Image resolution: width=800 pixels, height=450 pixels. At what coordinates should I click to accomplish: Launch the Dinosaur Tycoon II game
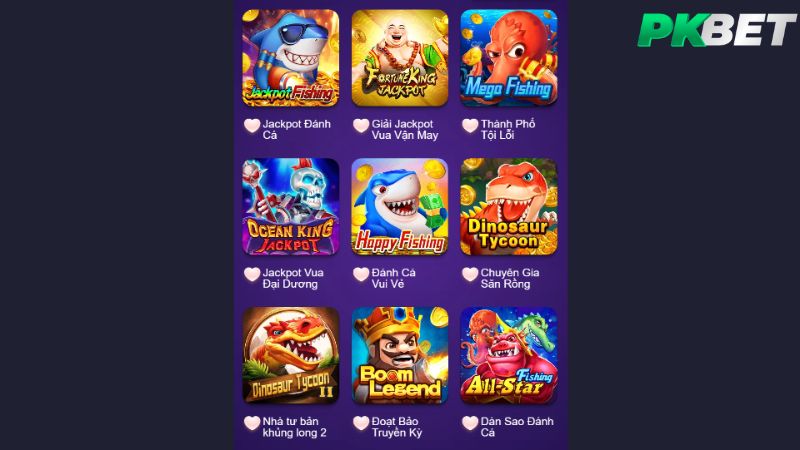tap(290, 355)
